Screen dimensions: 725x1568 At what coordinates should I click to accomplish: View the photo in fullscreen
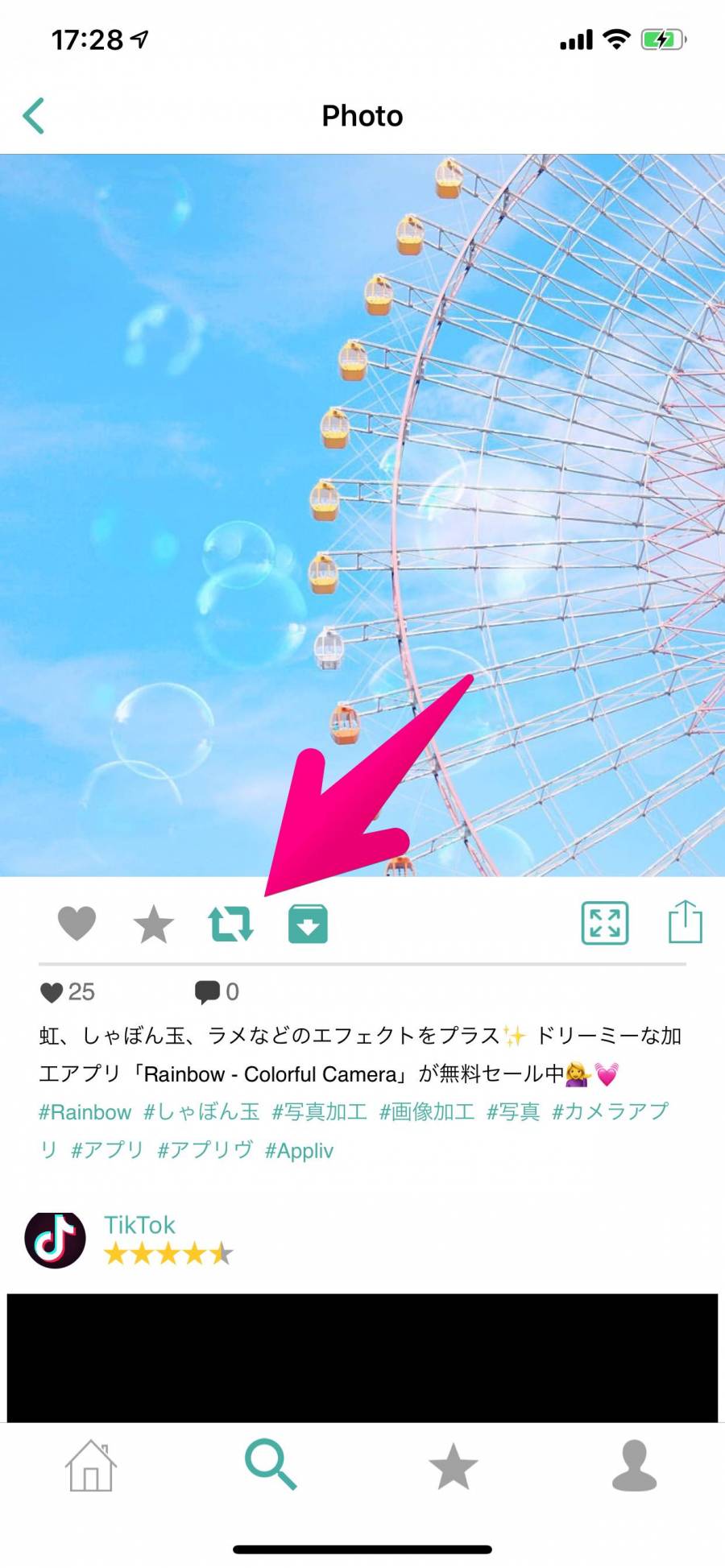point(605,923)
